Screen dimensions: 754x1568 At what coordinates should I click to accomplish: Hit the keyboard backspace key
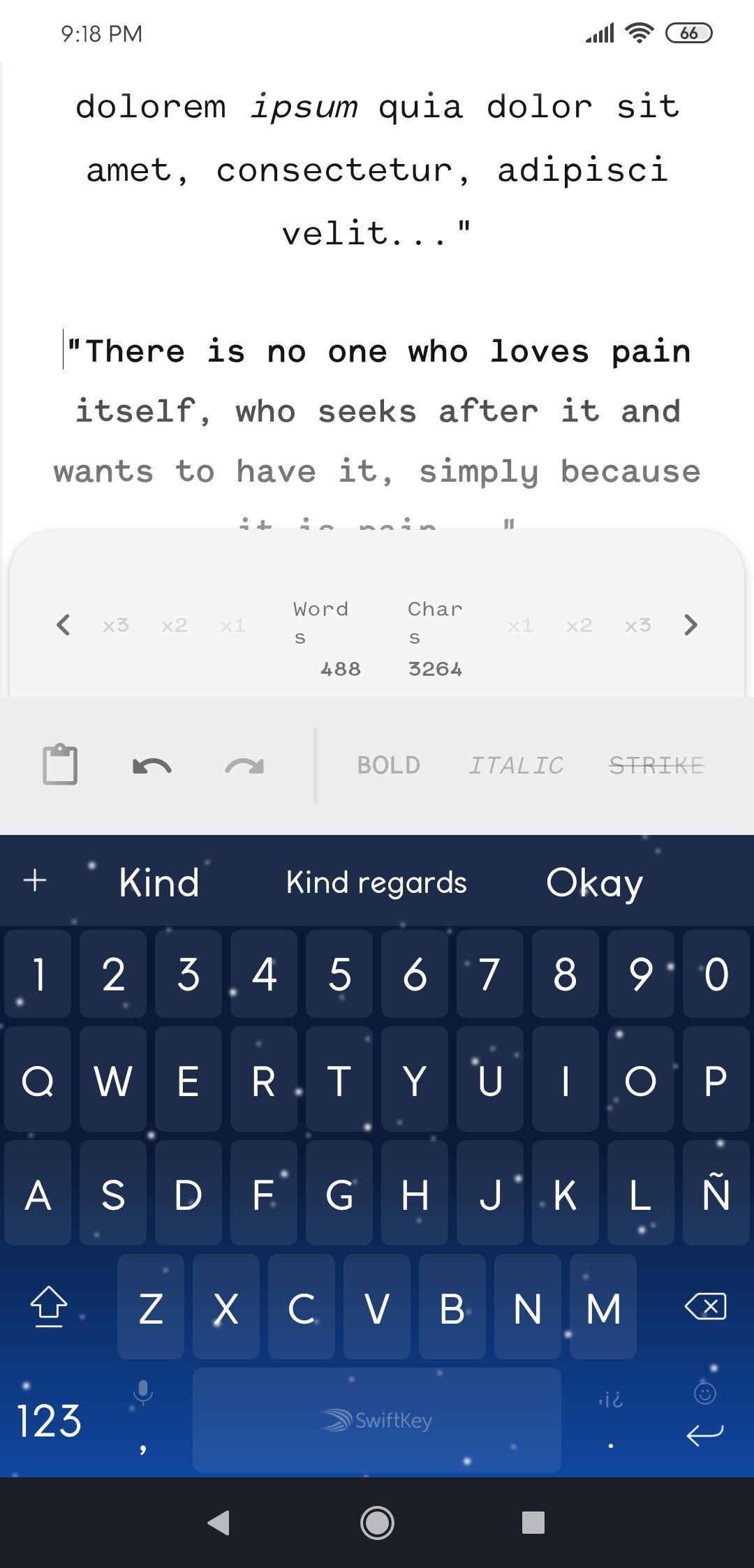[x=705, y=1306]
